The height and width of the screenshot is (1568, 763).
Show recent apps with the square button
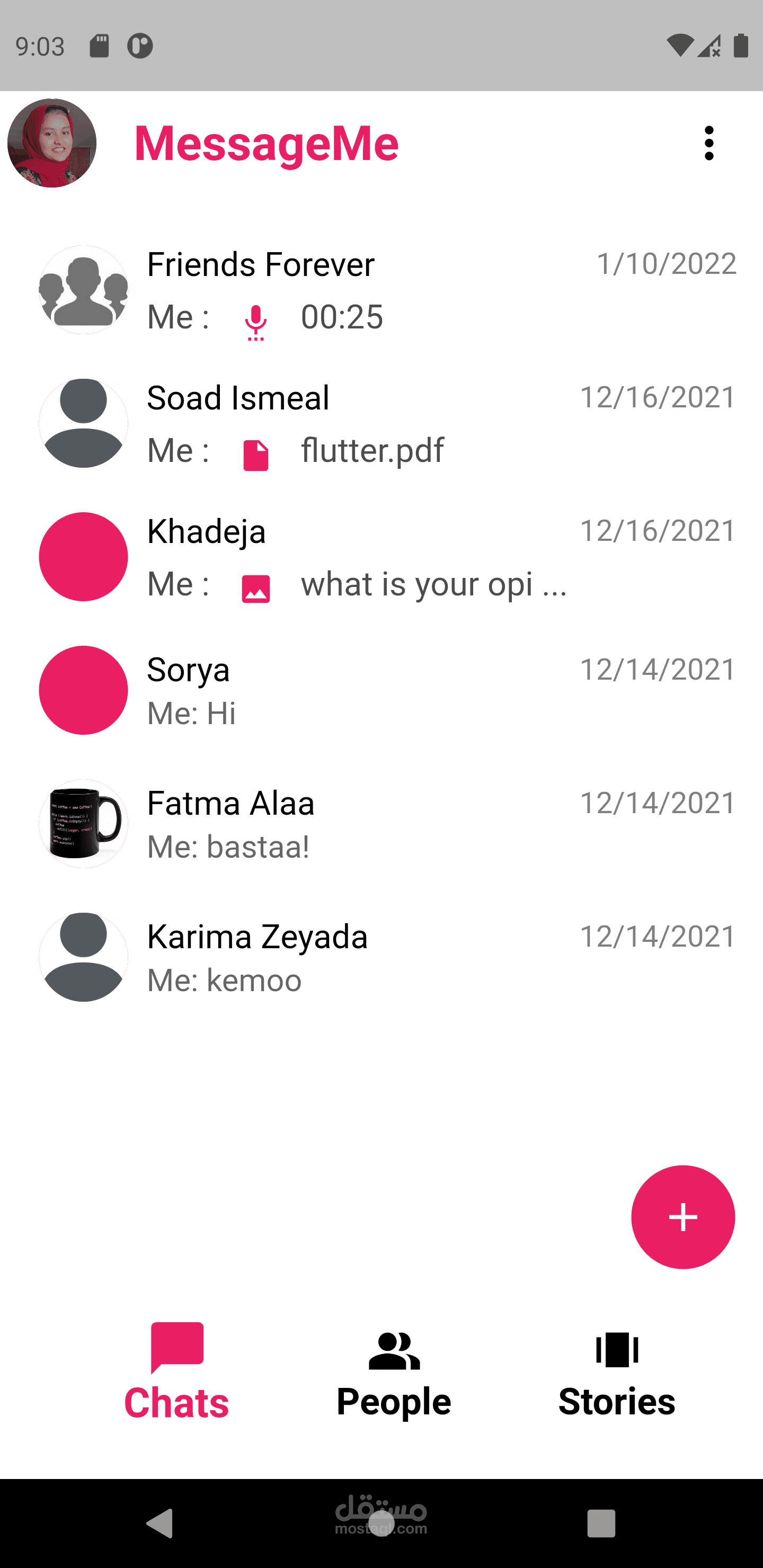(x=601, y=1523)
